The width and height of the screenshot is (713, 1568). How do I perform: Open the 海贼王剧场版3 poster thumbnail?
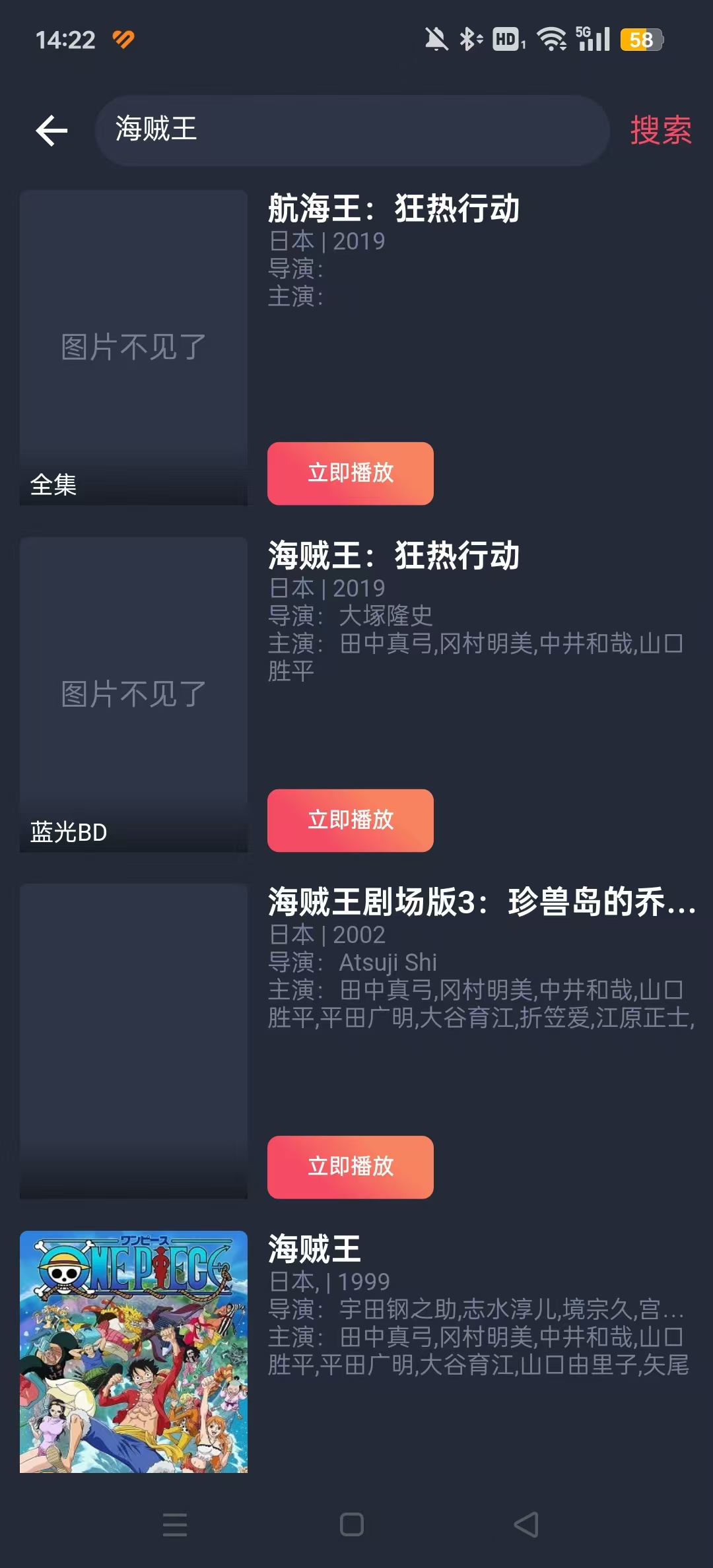point(133,1041)
